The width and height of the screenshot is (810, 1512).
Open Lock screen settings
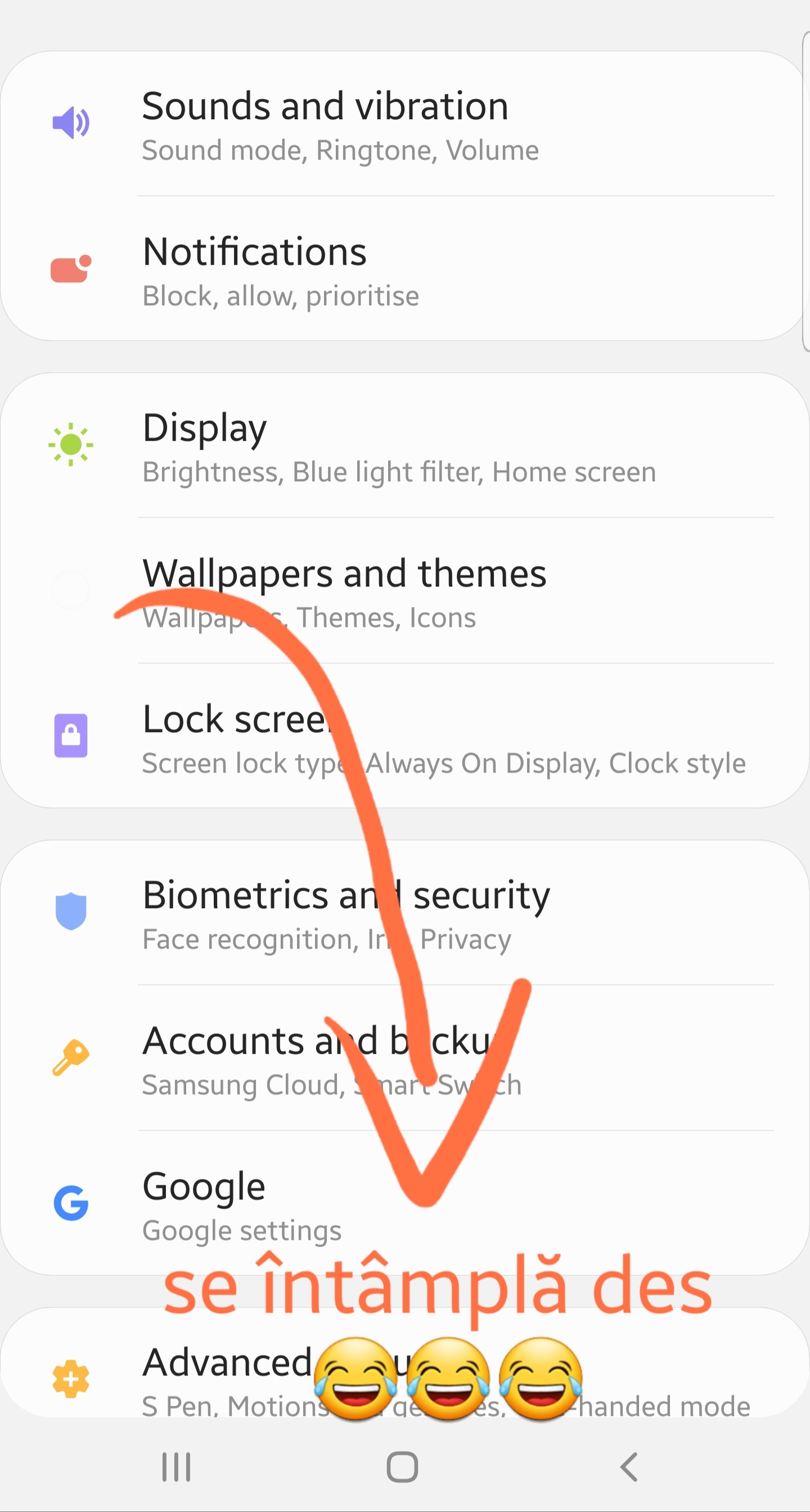tap(404, 736)
